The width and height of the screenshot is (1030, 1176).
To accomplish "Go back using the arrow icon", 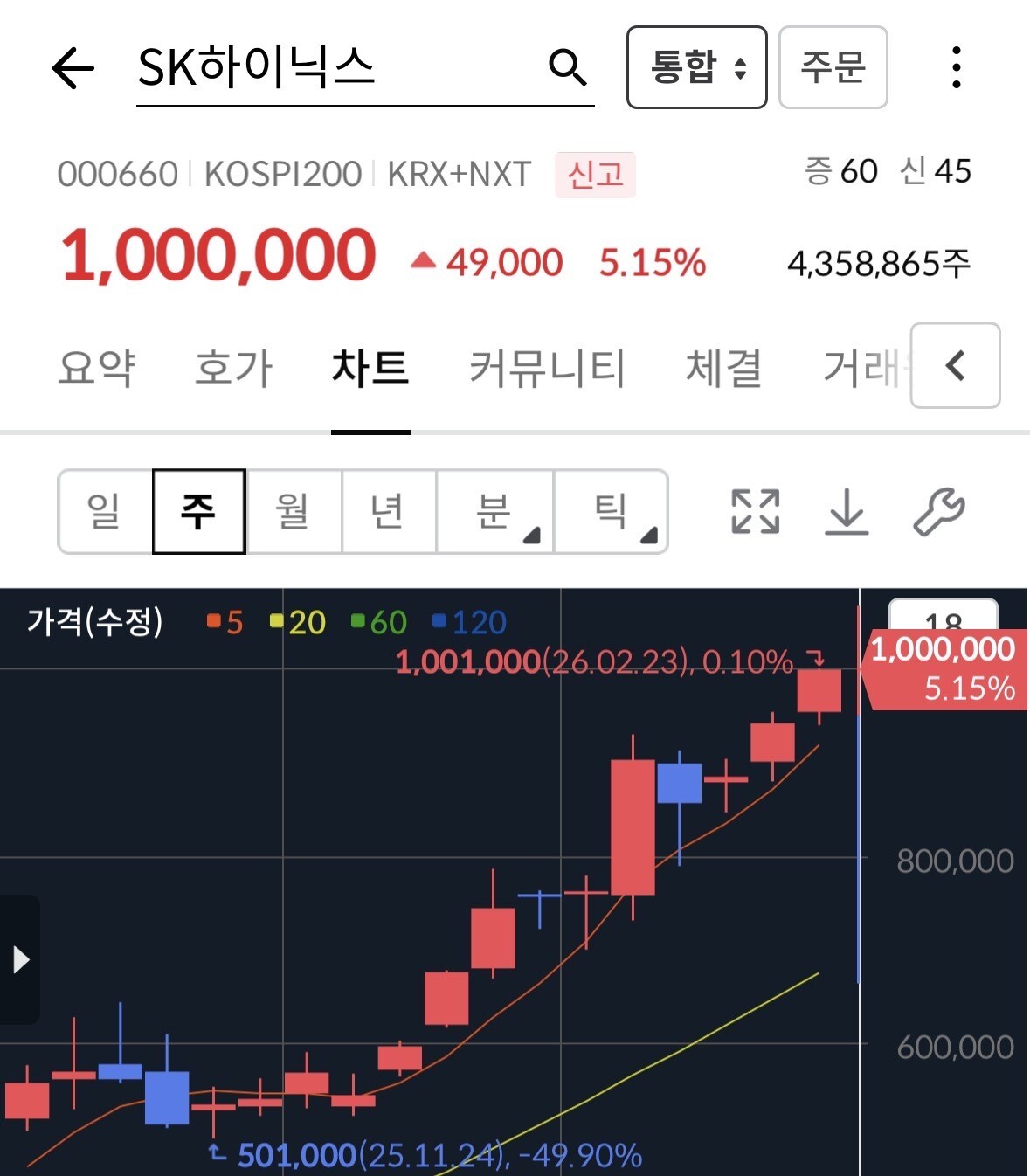I will point(73,68).
